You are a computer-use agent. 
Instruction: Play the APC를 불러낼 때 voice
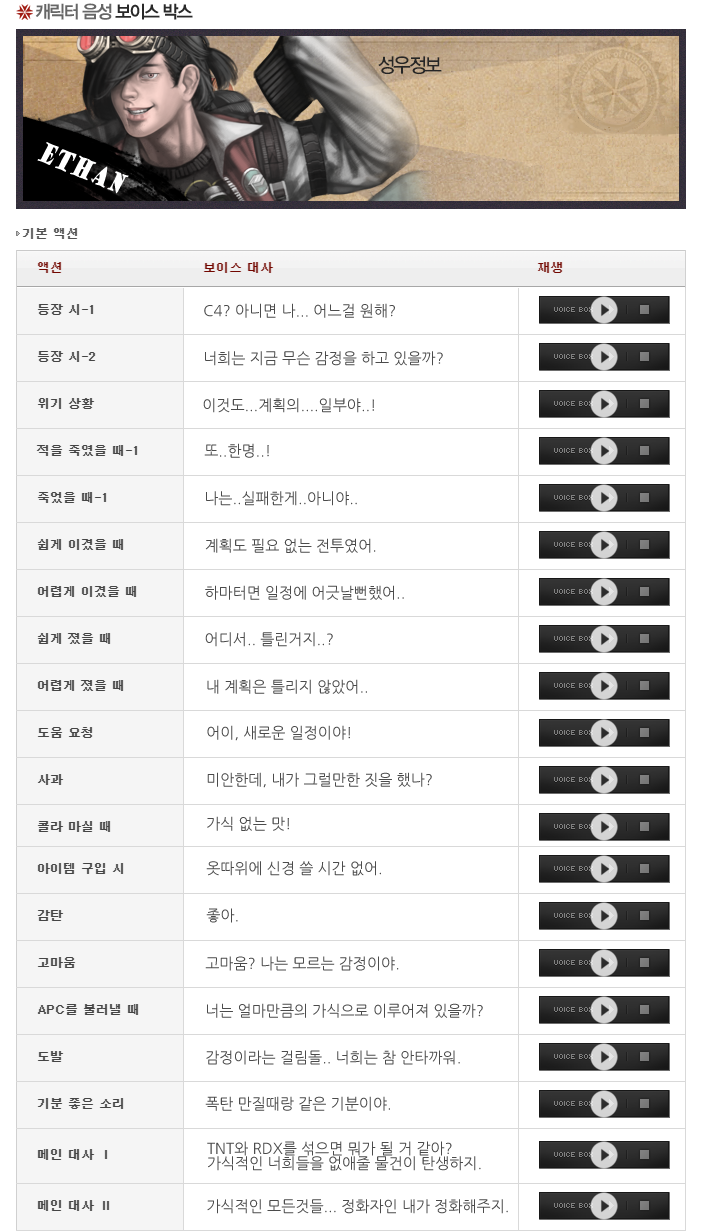[x=604, y=1010]
